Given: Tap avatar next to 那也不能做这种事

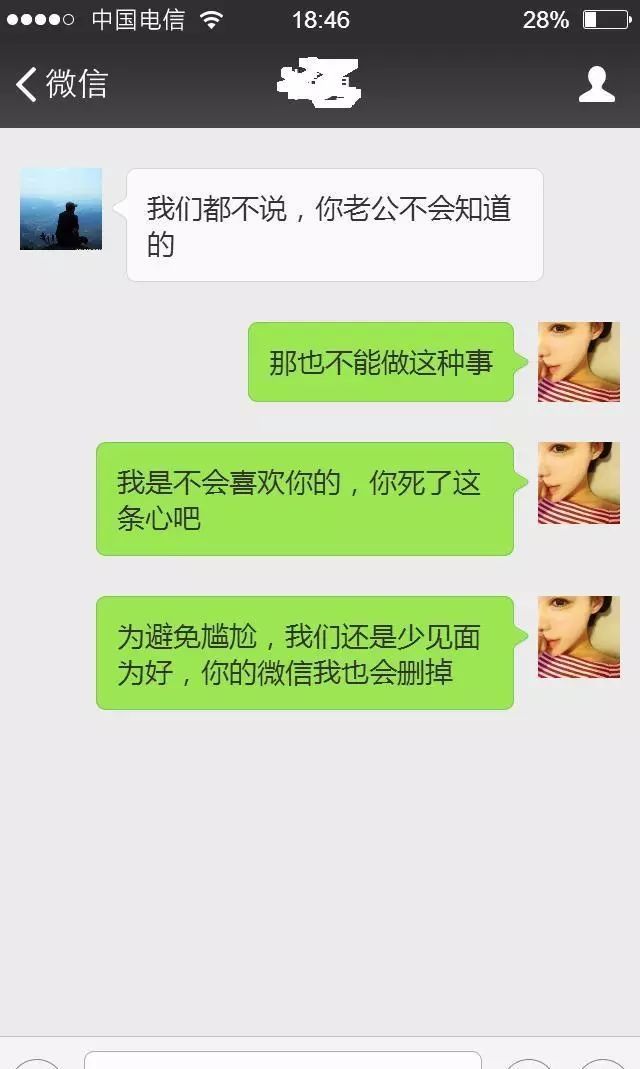Looking at the screenshot, I should click(x=578, y=362).
